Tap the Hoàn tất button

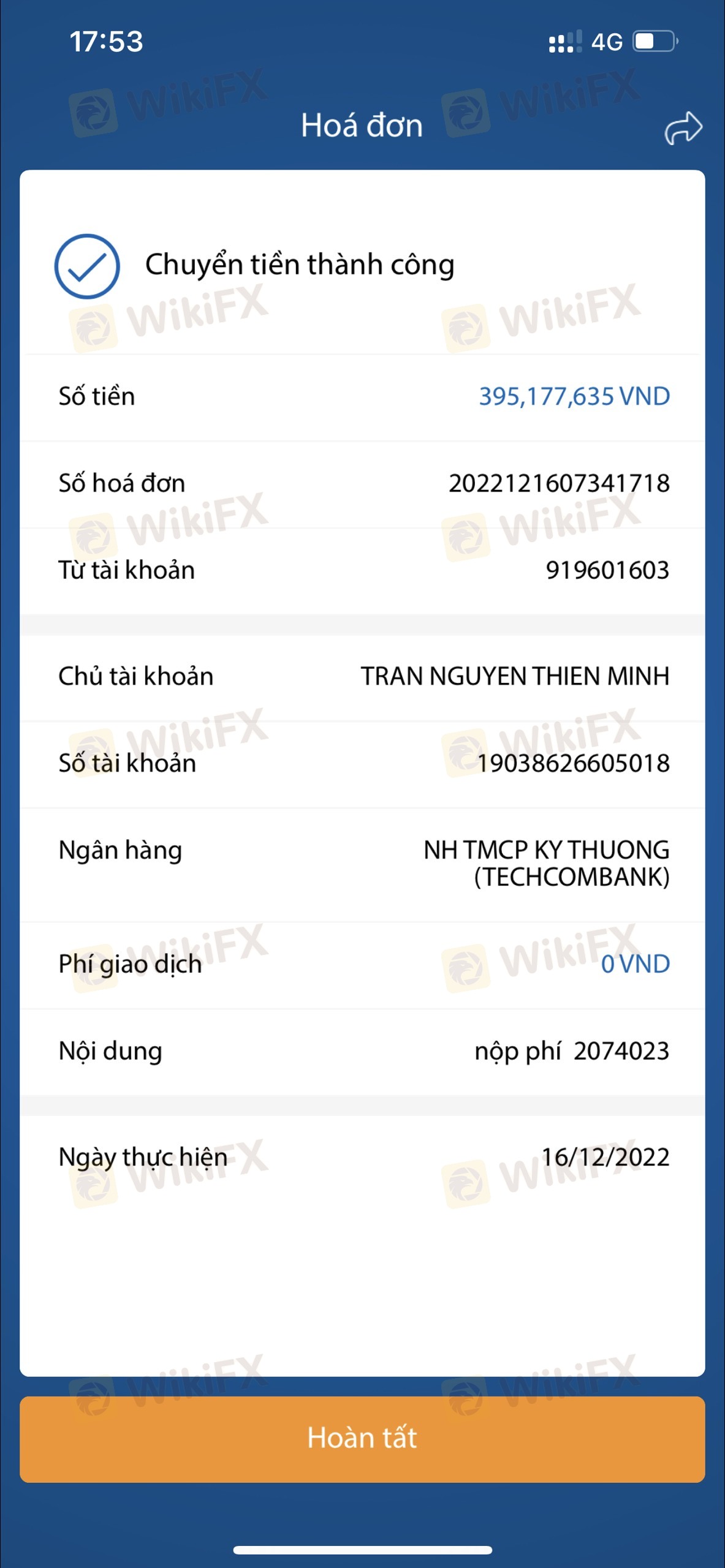coord(362,1439)
